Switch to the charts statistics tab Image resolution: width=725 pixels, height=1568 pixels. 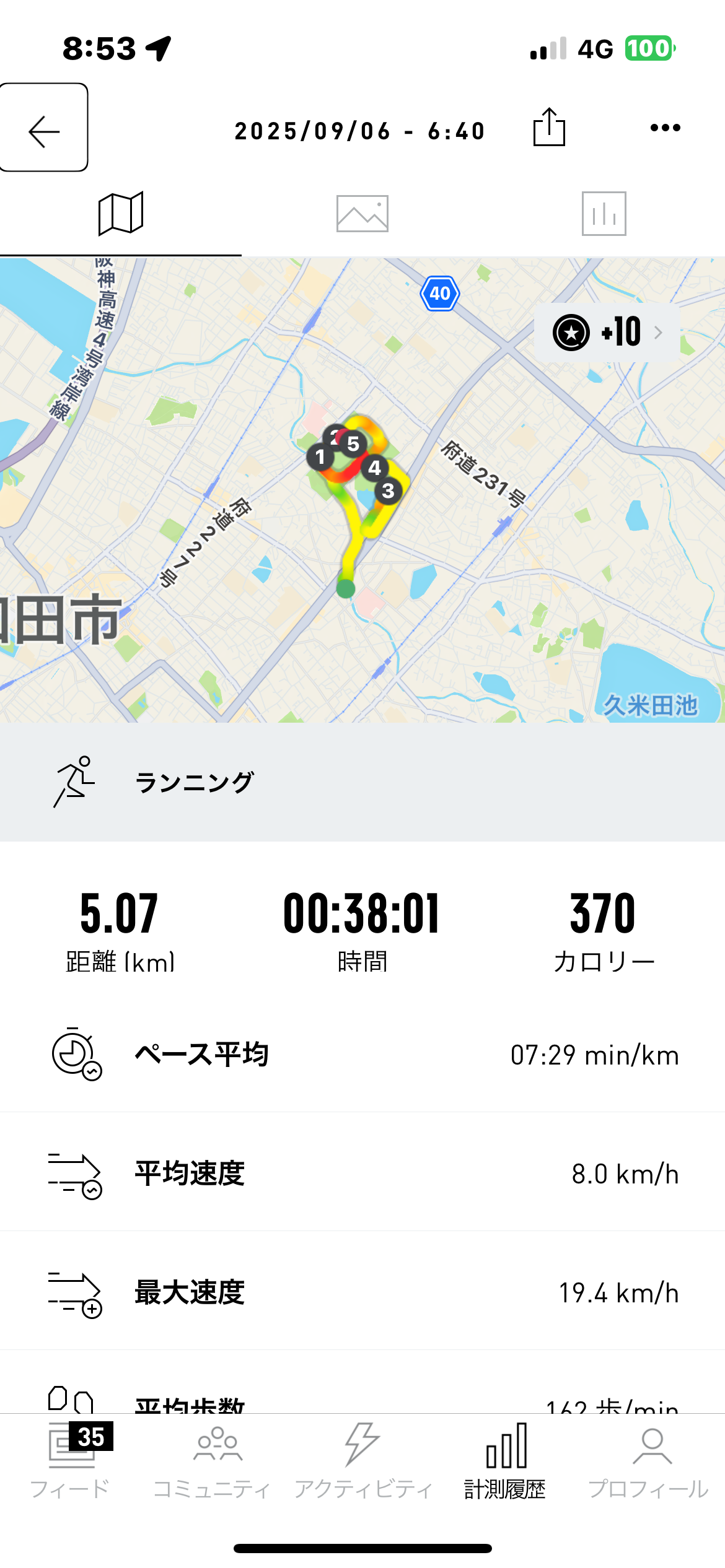(604, 214)
